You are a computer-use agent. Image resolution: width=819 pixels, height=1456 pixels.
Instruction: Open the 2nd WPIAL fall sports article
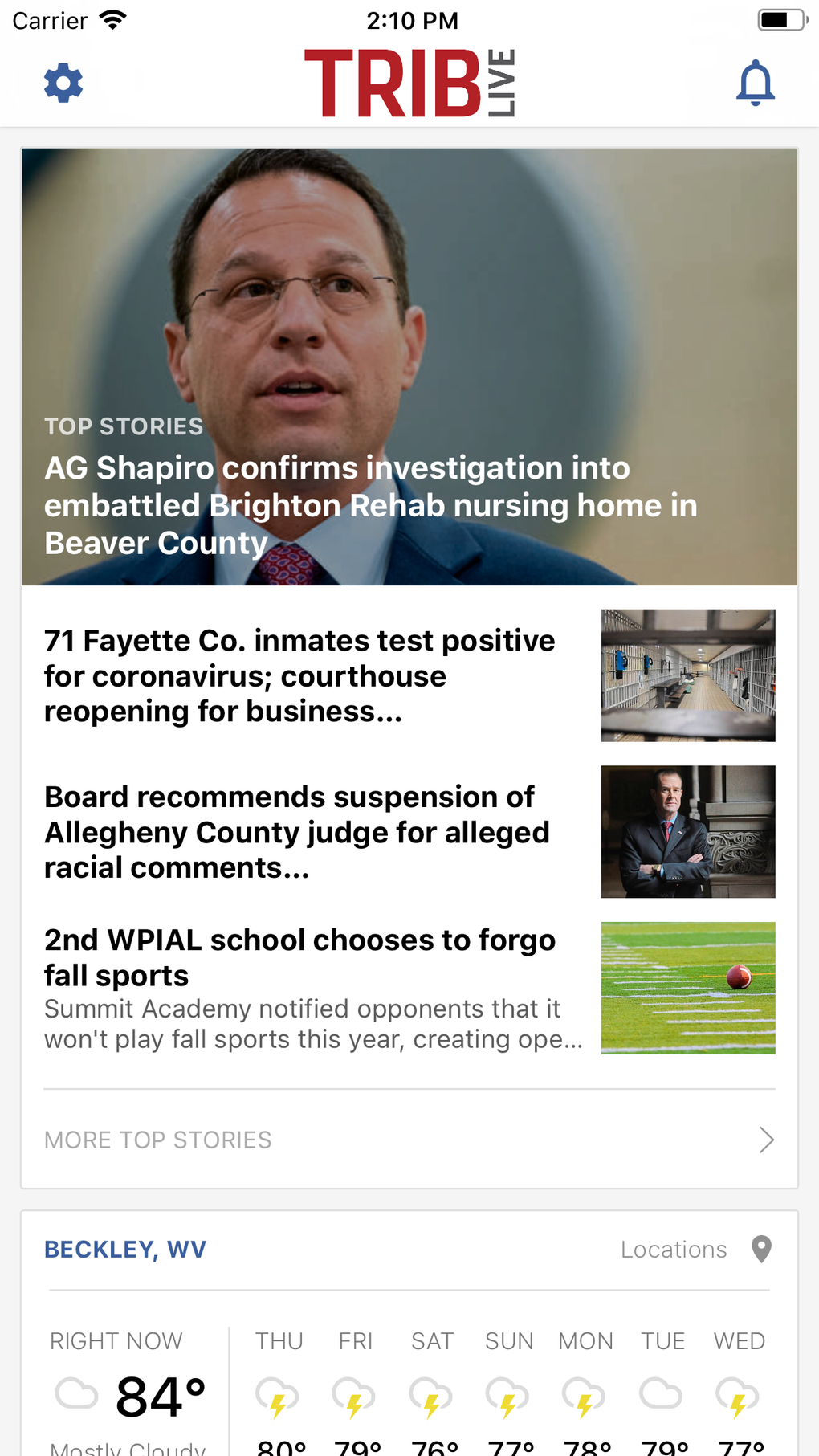(299, 956)
